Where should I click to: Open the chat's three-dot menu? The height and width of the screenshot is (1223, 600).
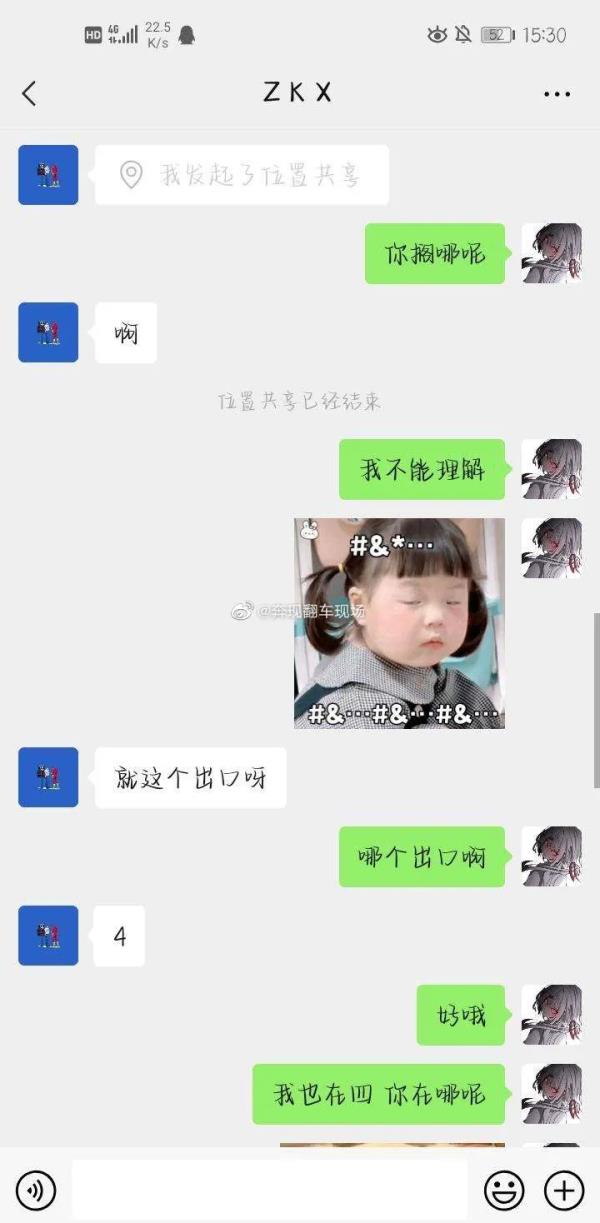pyautogui.click(x=556, y=94)
